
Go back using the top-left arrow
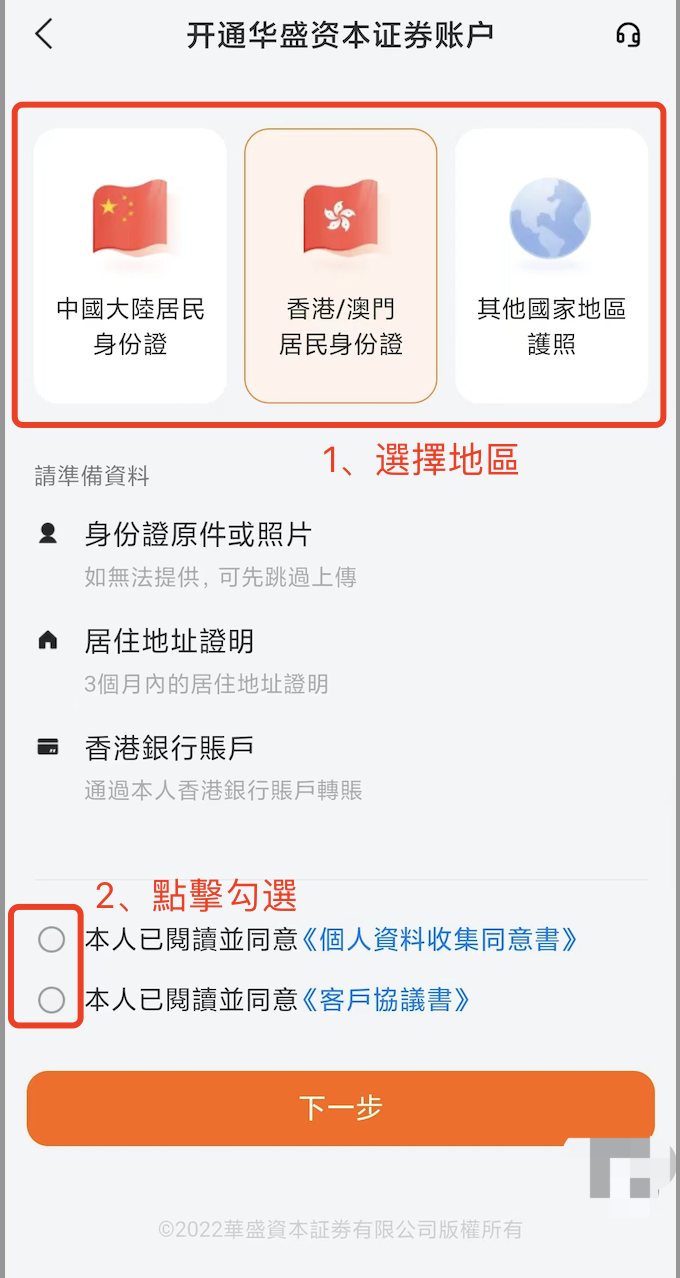pos(43,35)
